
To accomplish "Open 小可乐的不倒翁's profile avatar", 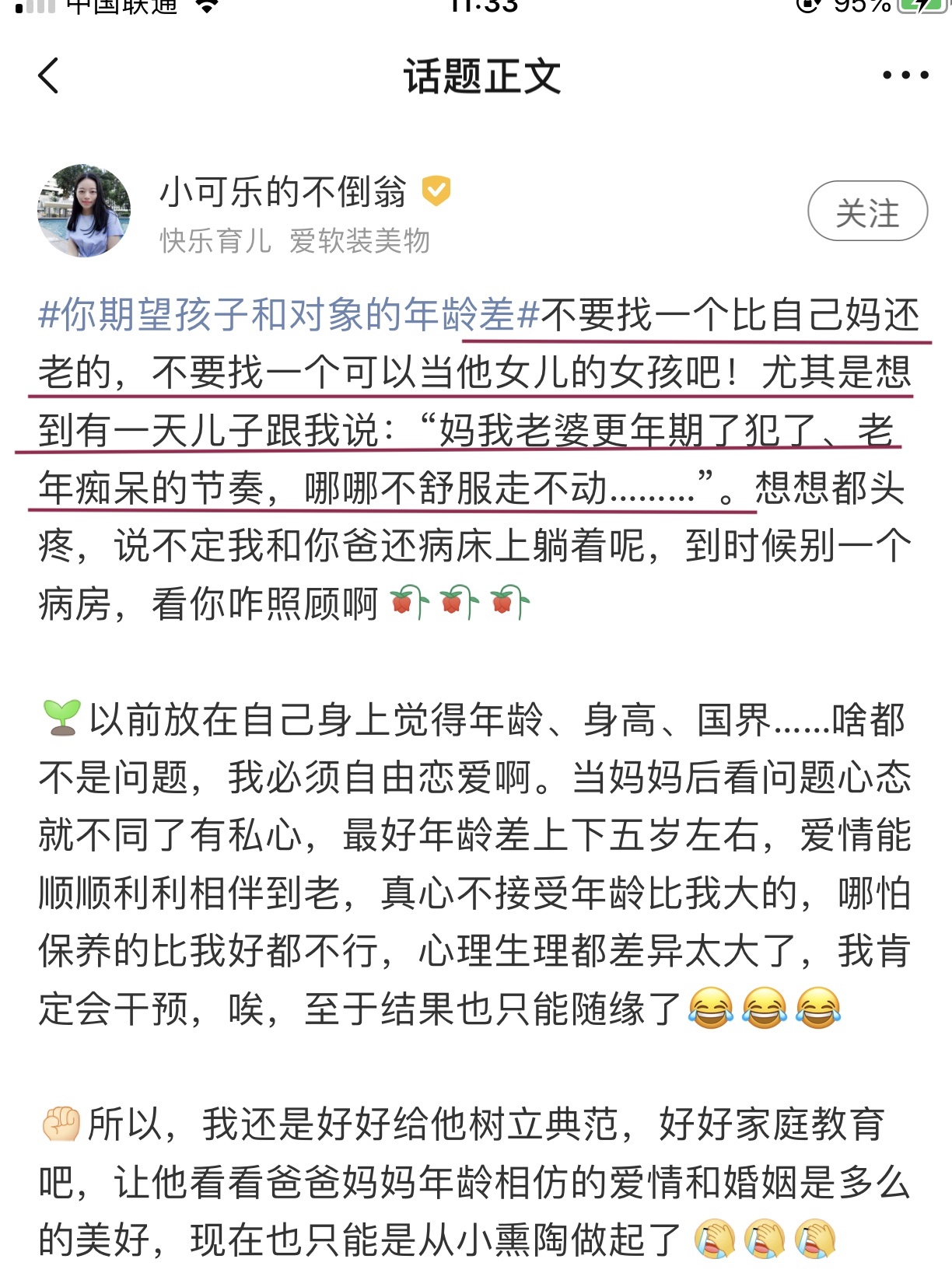I will pyautogui.click(x=84, y=211).
